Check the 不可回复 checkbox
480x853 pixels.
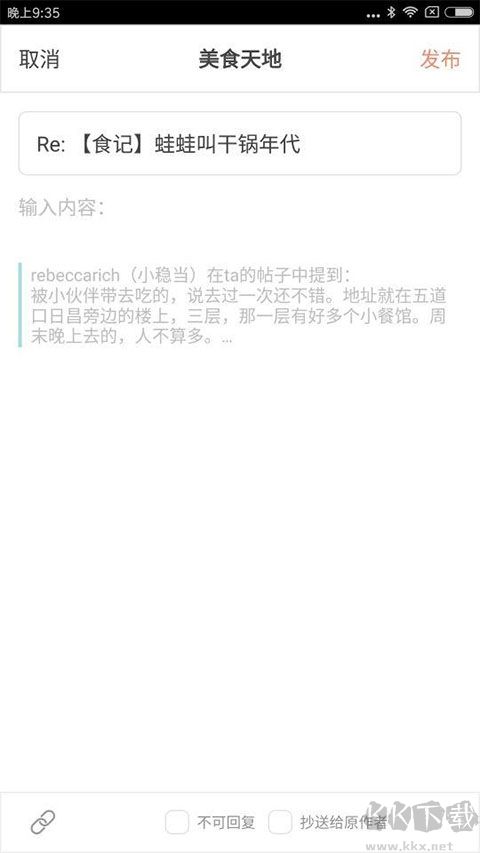[x=177, y=822]
